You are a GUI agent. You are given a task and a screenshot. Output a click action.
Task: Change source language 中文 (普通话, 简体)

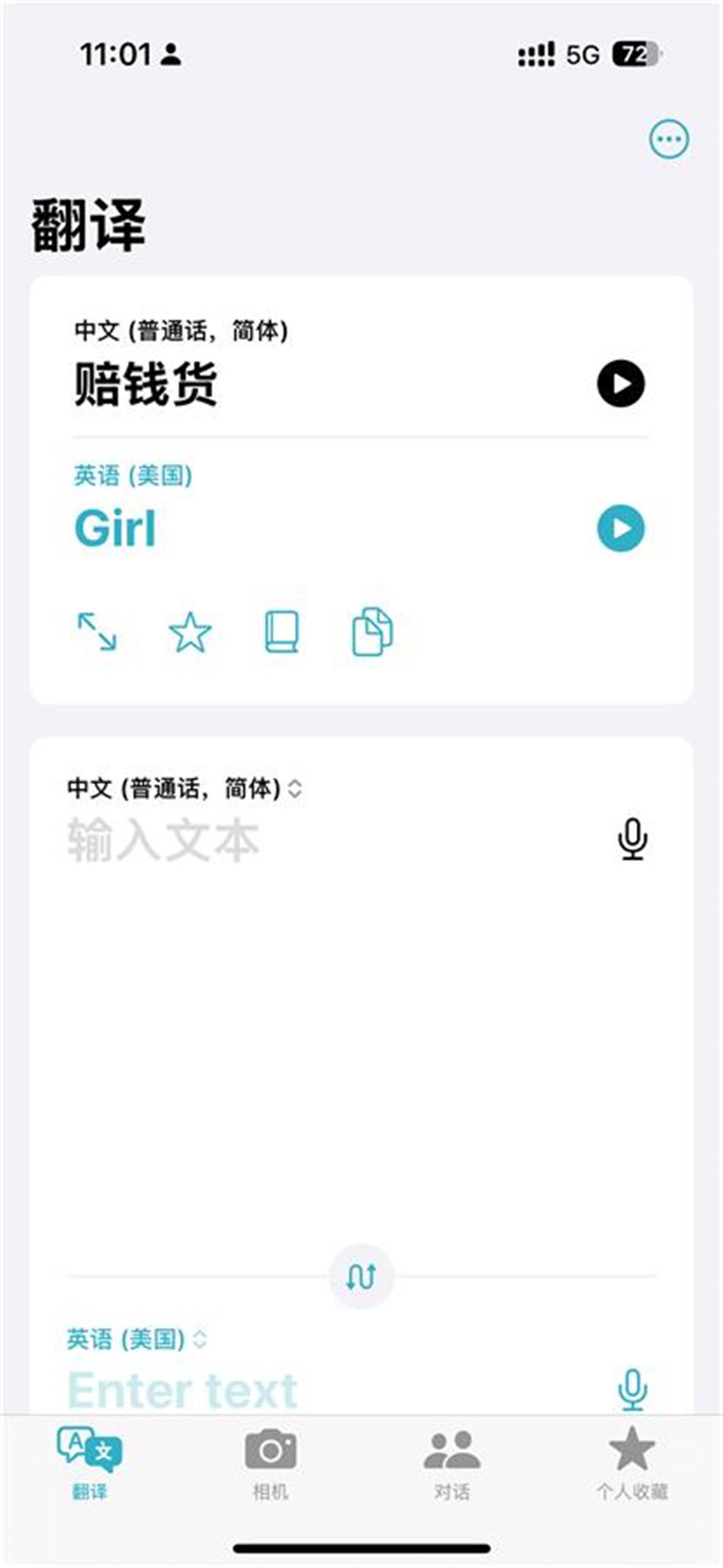pyautogui.click(x=184, y=789)
